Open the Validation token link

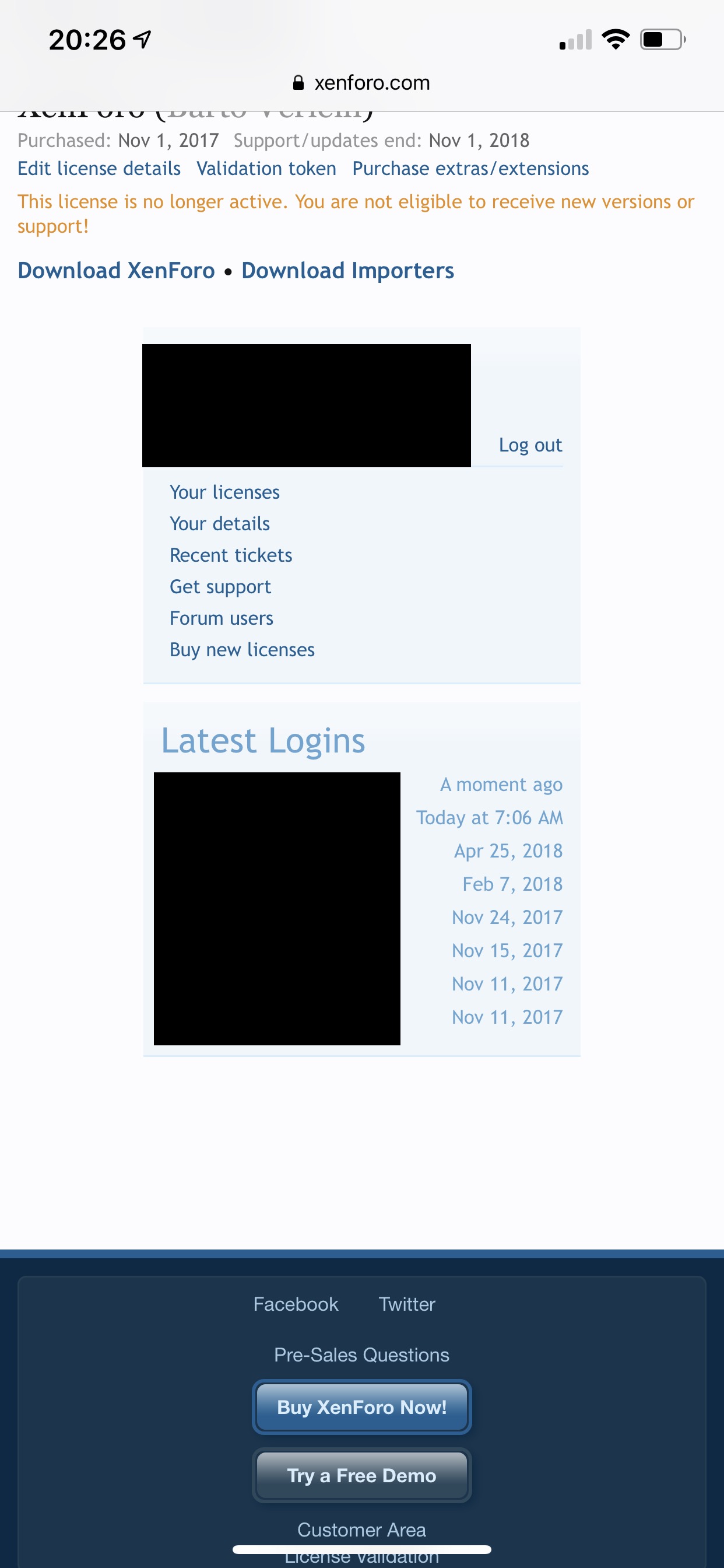pos(266,169)
